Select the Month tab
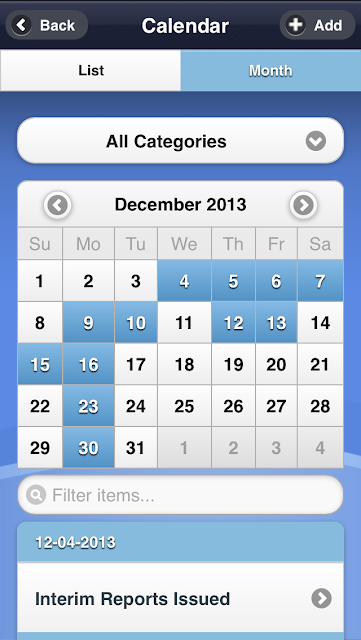 (x=271, y=70)
